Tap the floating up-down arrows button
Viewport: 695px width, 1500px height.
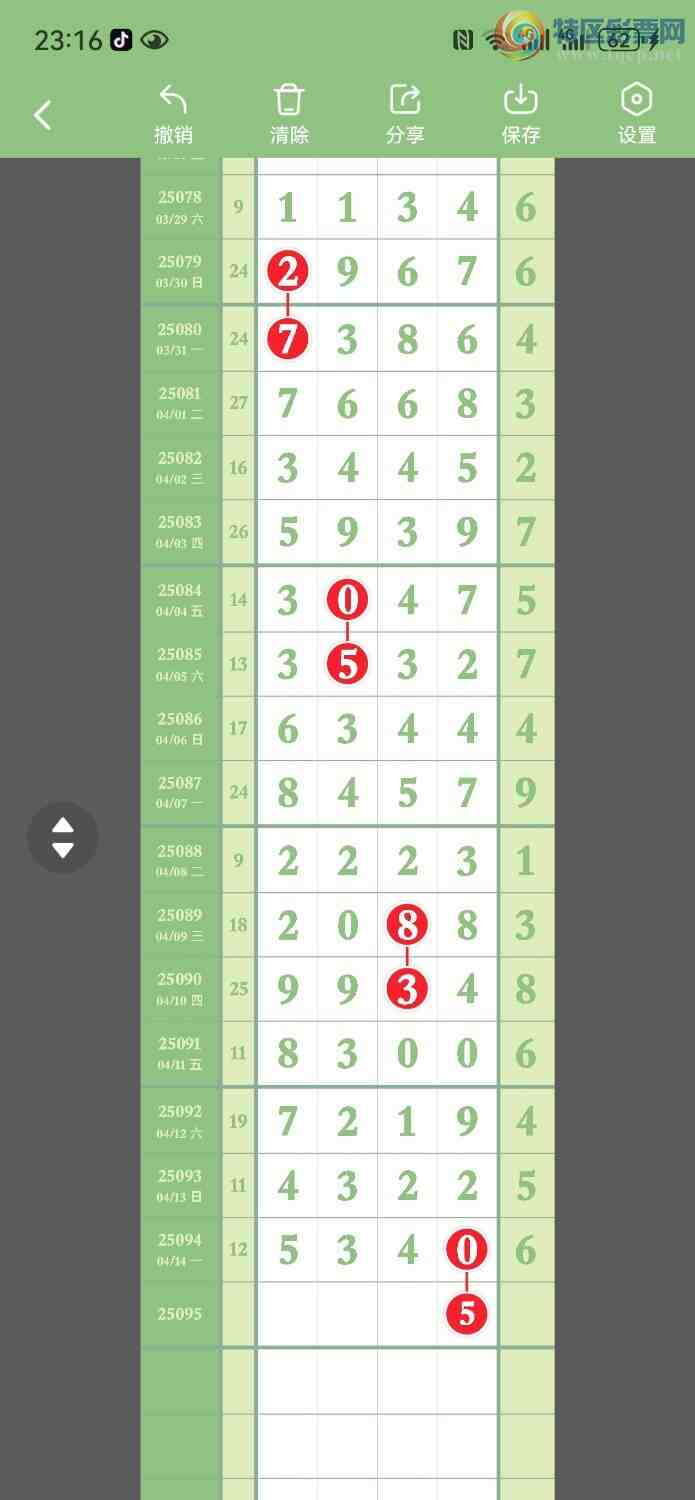(x=63, y=838)
